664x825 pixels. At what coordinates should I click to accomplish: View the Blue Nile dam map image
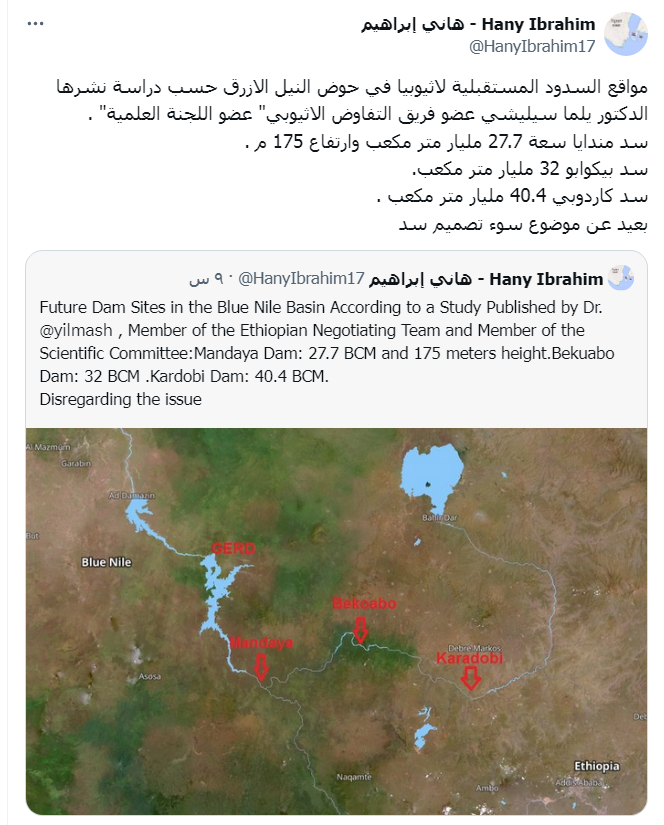pyautogui.click(x=336, y=620)
